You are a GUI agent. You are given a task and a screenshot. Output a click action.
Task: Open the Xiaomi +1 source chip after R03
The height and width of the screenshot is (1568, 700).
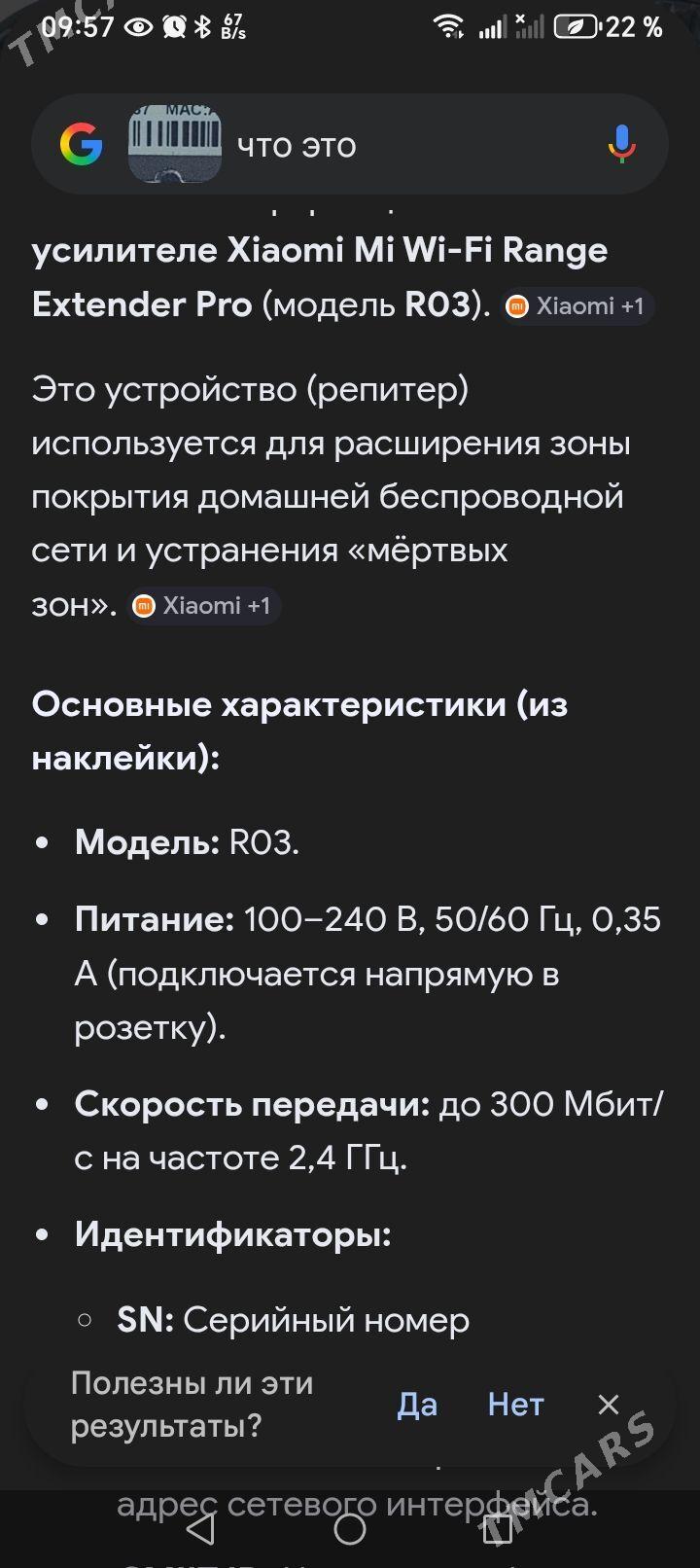578,306
